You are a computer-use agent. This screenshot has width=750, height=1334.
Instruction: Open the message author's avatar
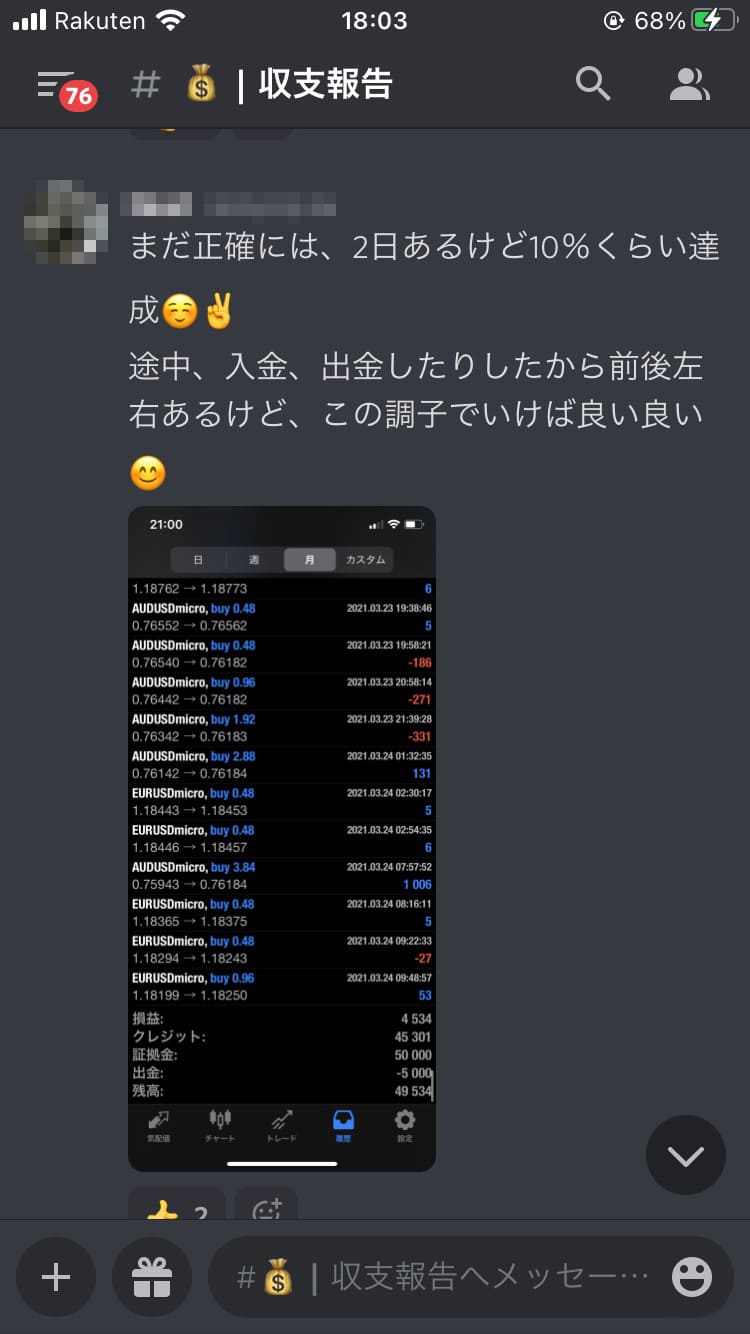point(66,220)
